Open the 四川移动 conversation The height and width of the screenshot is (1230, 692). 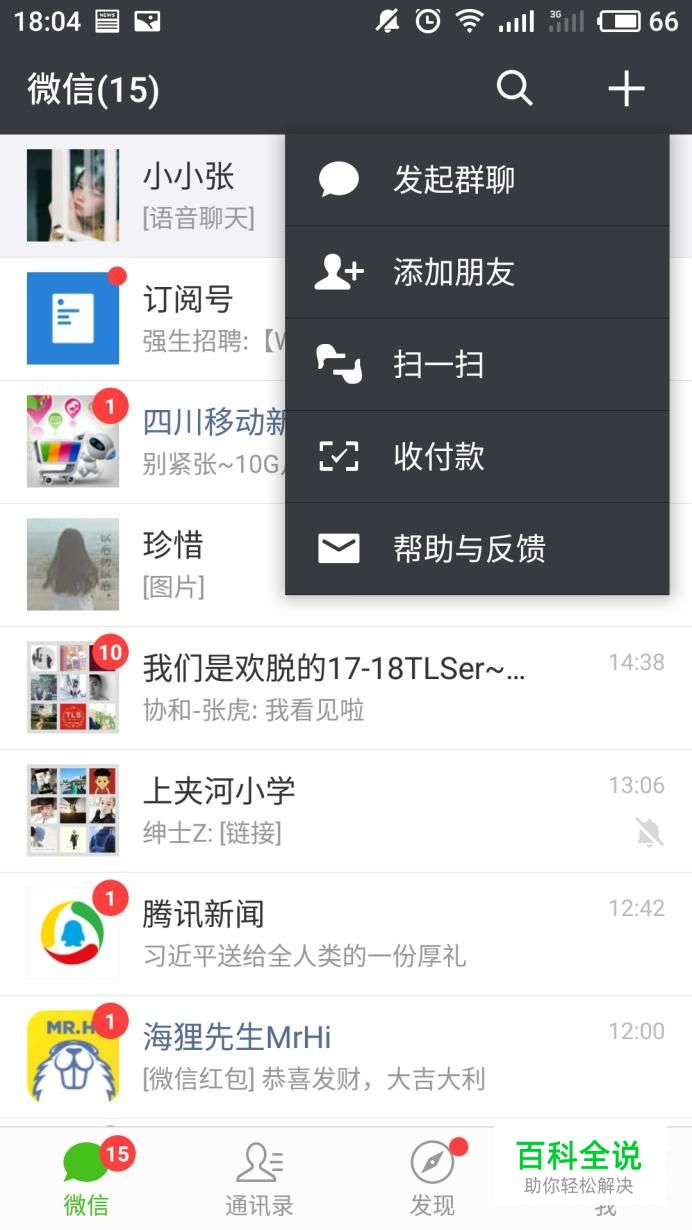coord(150,441)
